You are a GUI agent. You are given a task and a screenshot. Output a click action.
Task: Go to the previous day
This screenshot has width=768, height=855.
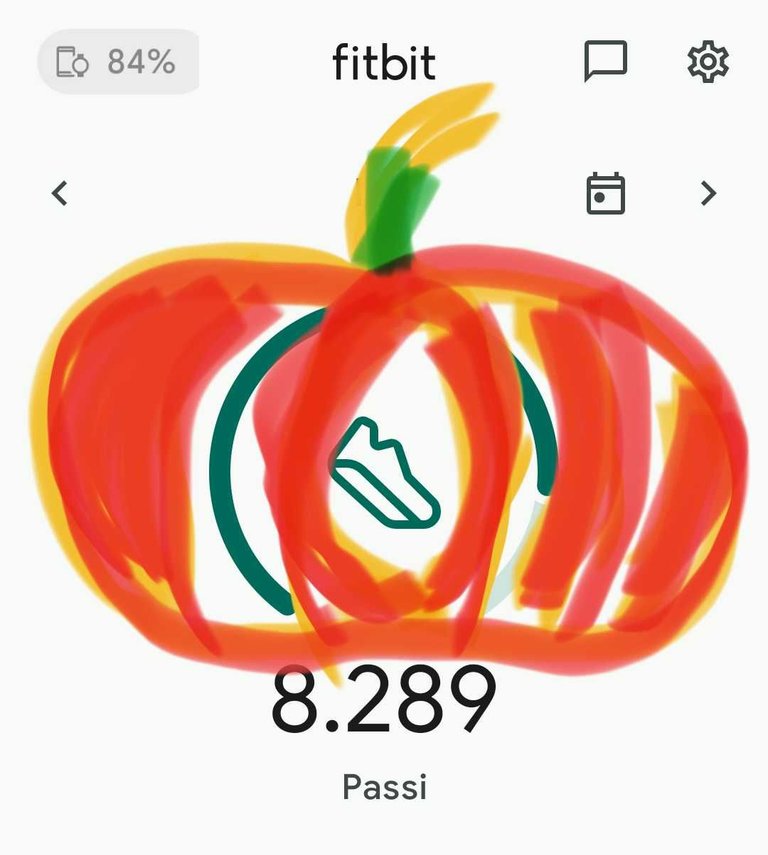(x=60, y=193)
